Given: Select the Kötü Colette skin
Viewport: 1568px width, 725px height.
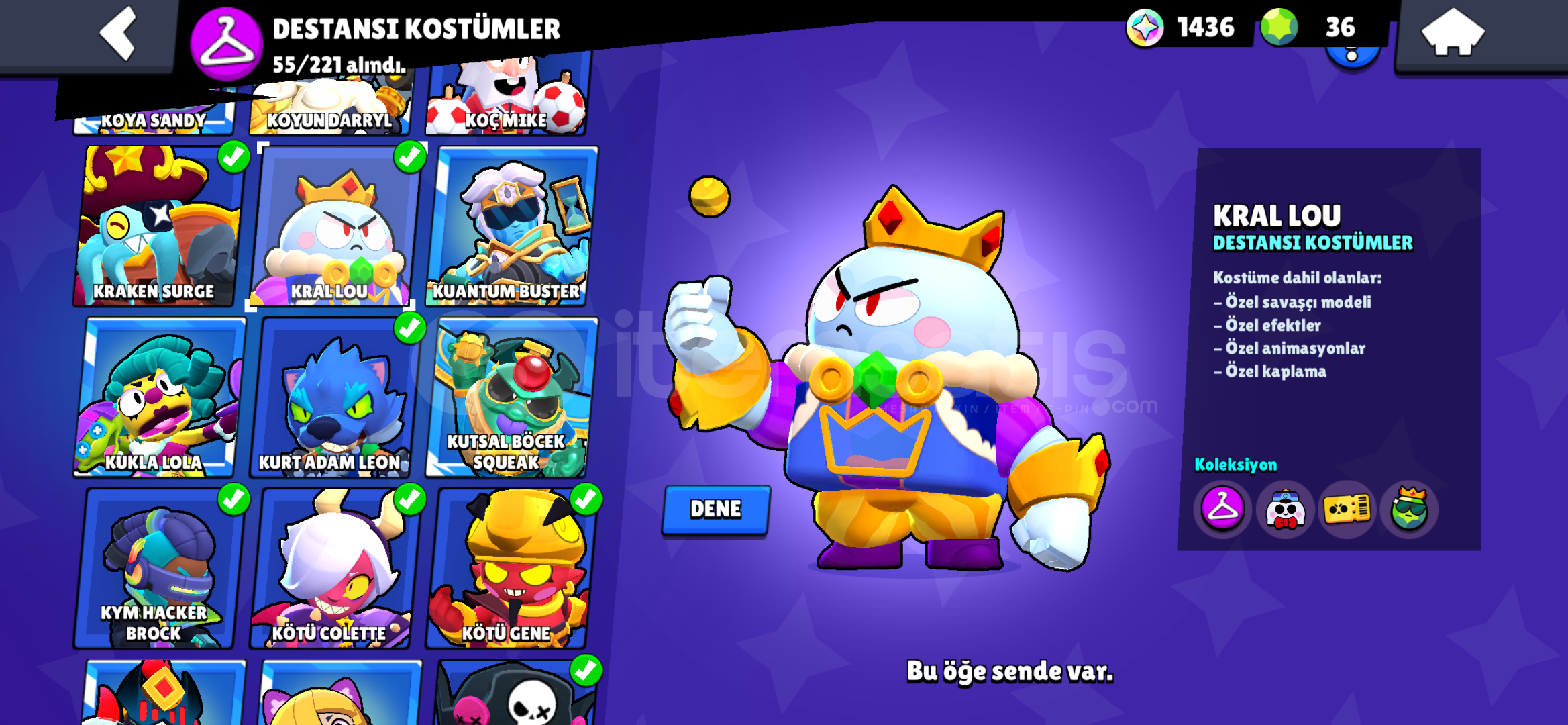Looking at the screenshot, I should click(334, 569).
